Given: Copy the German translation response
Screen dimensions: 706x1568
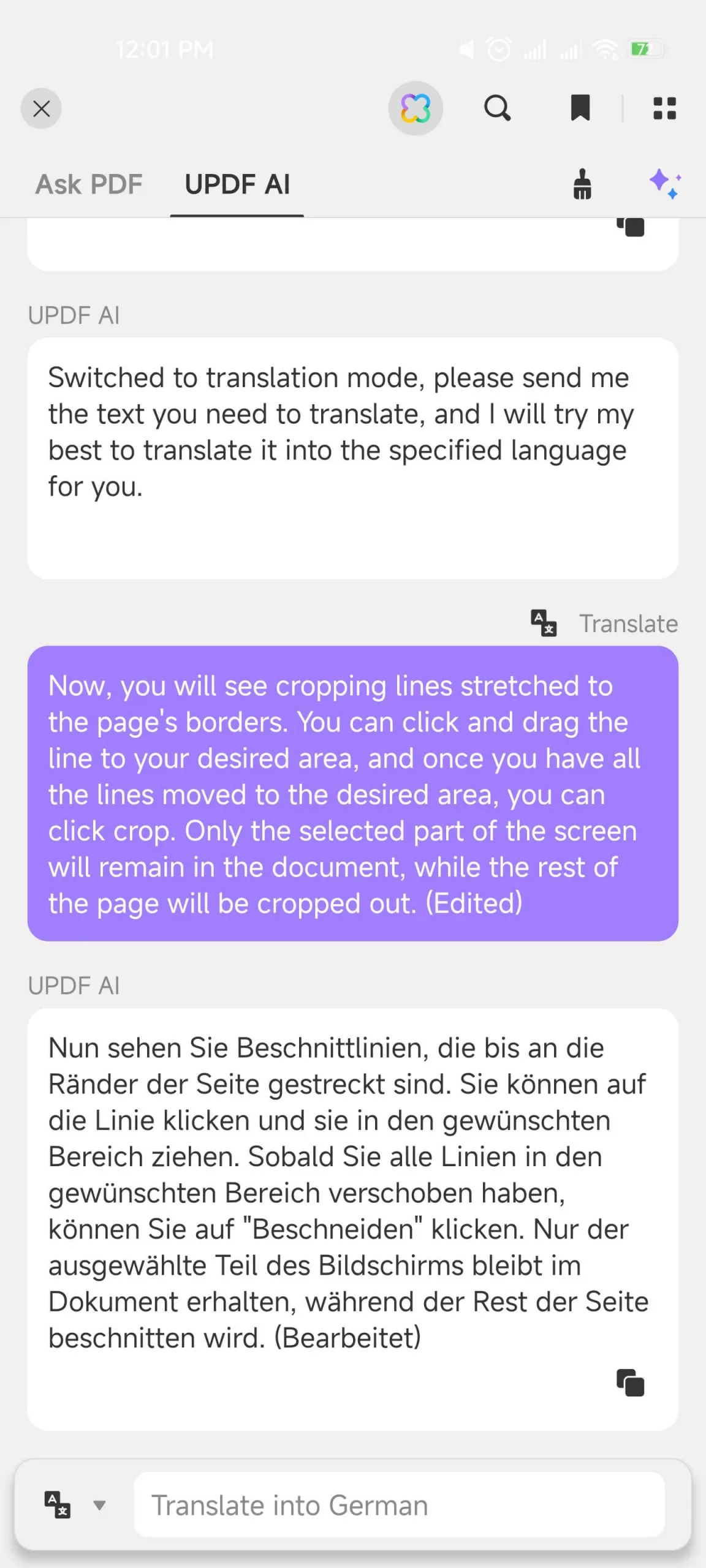Looking at the screenshot, I should tap(630, 1382).
